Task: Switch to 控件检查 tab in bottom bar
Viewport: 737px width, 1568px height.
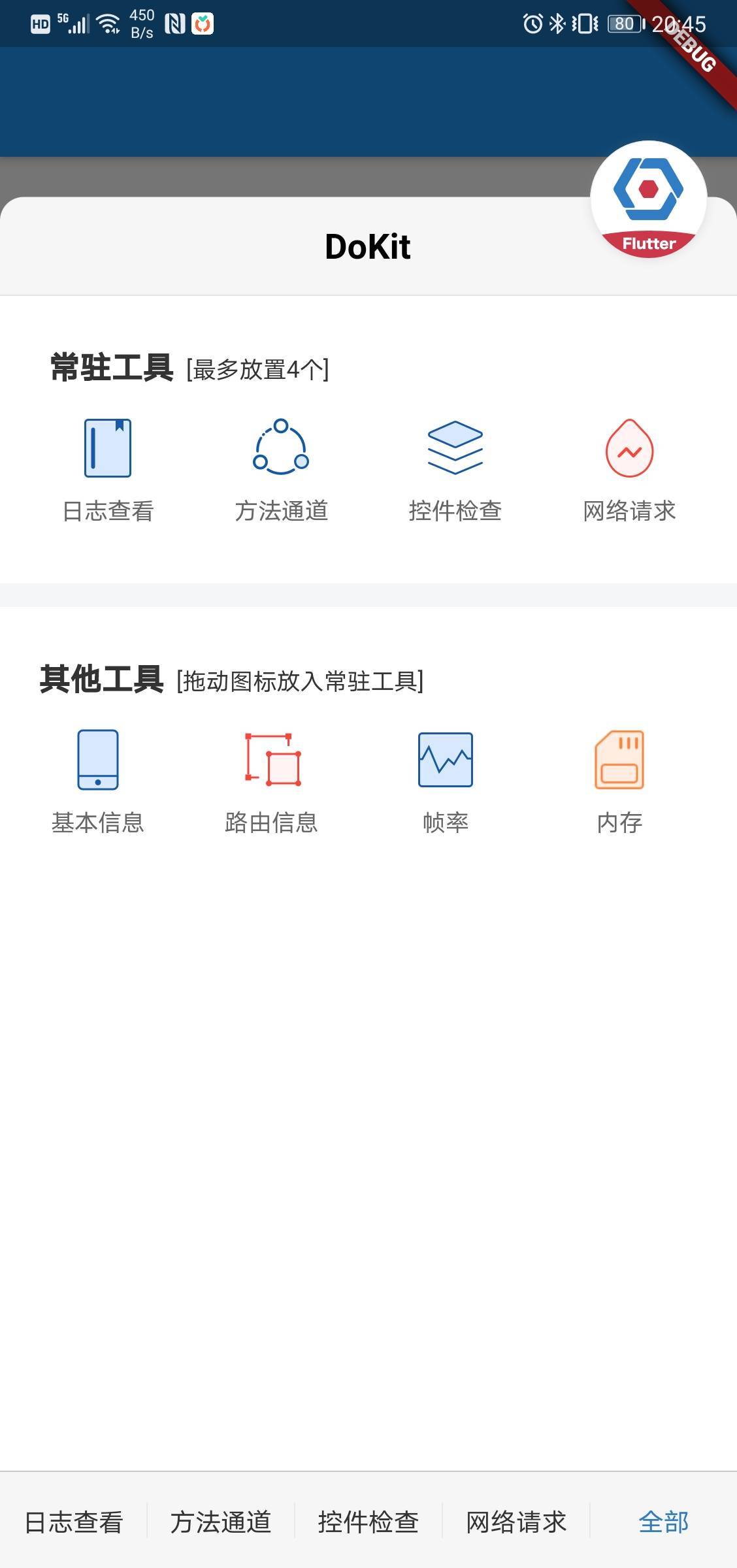Action: tap(368, 1522)
